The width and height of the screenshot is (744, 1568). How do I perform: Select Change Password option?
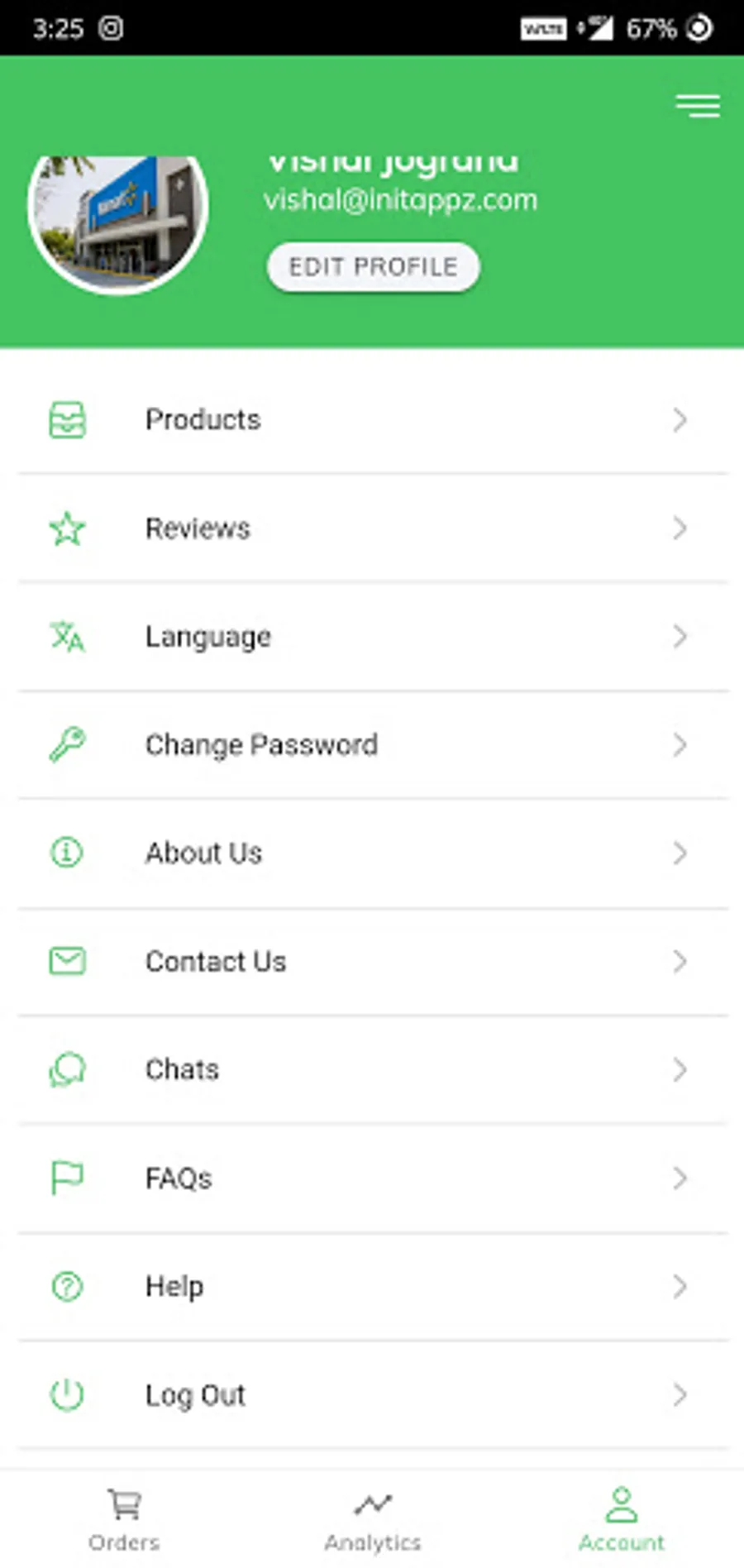372,745
